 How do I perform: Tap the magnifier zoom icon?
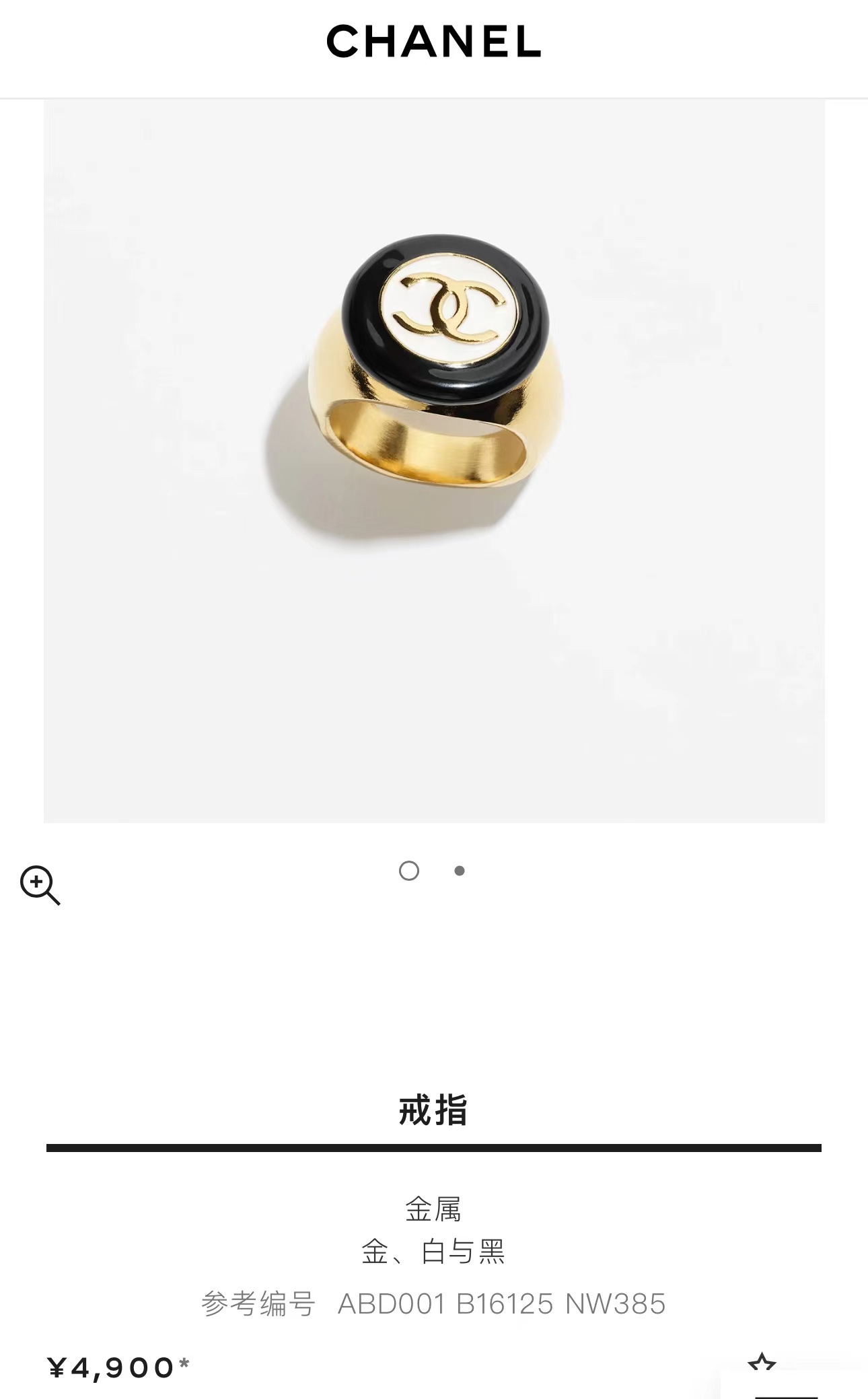click(40, 885)
